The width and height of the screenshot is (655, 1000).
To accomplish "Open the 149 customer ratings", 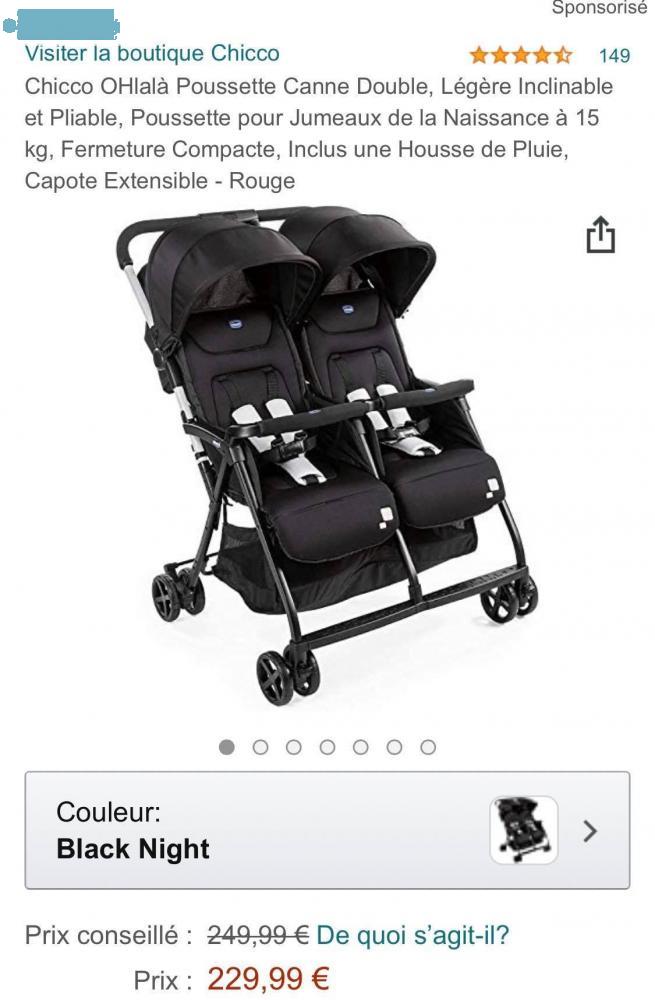I will tap(613, 55).
